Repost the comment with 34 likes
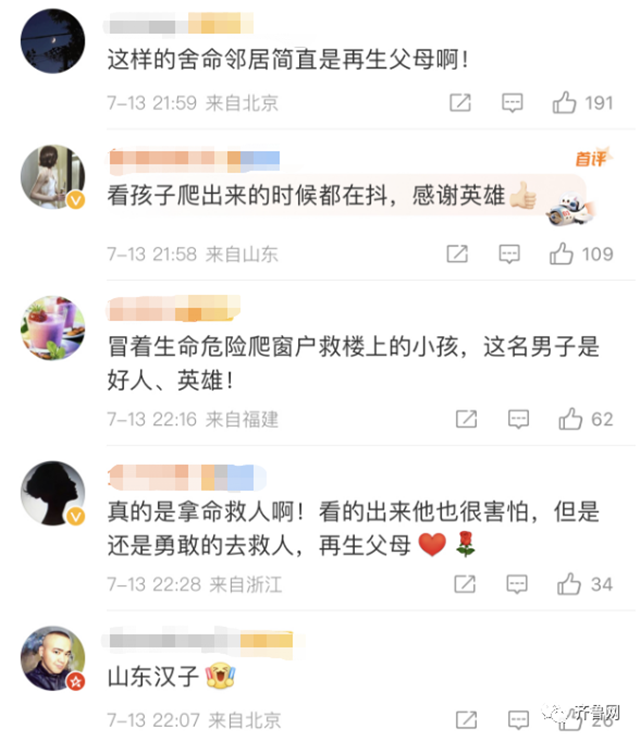 [x=466, y=583]
